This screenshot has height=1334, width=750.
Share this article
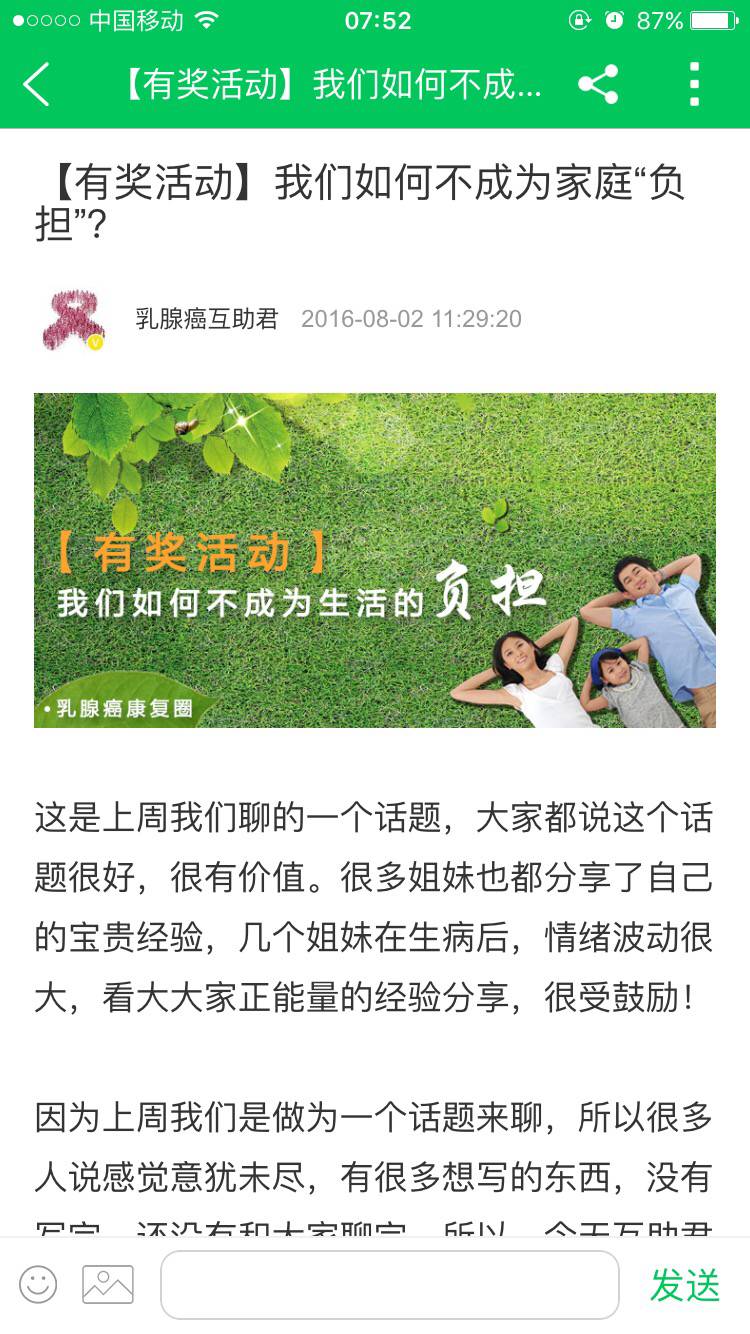(x=598, y=84)
